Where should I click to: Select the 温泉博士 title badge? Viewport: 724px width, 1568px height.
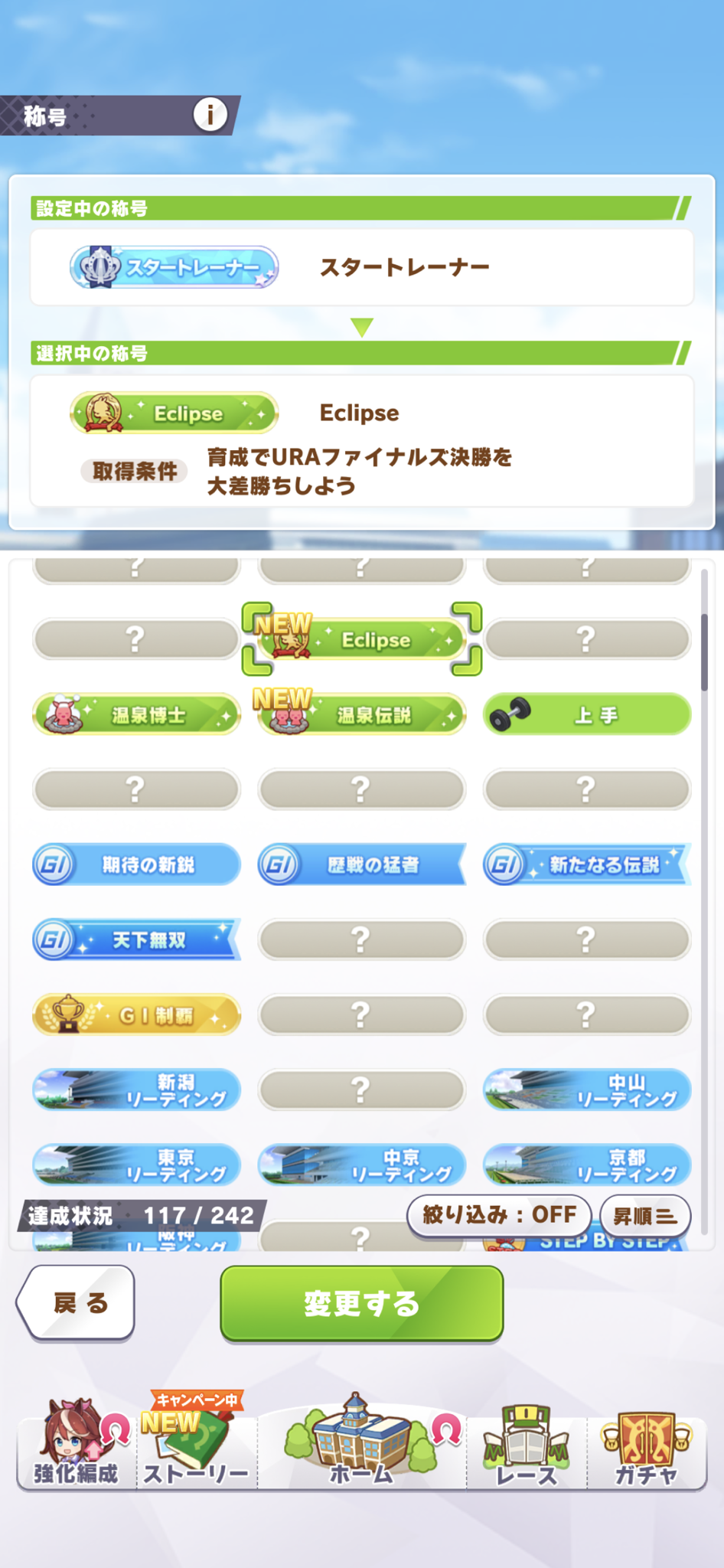pyautogui.click(x=135, y=714)
